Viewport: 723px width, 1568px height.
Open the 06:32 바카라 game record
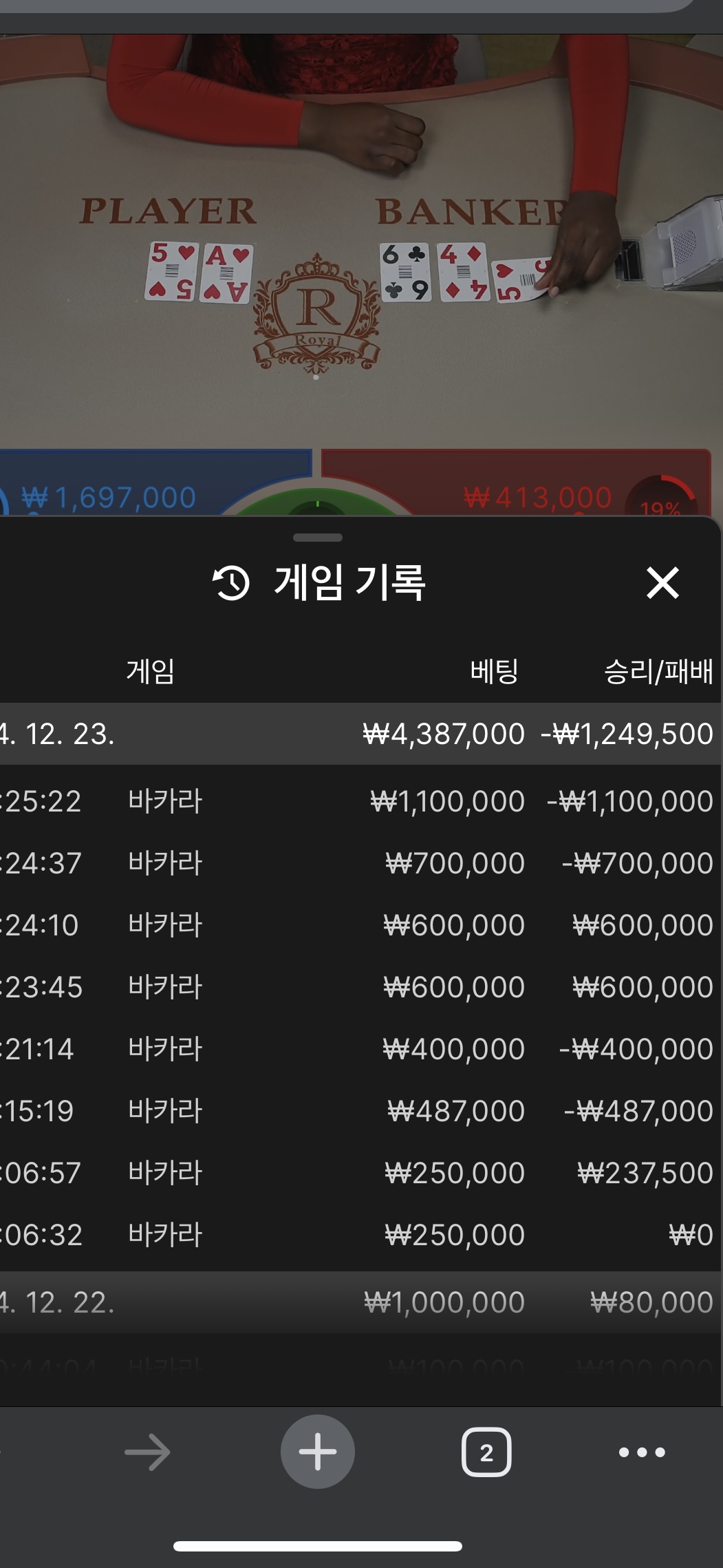[x=361, y=1235]
